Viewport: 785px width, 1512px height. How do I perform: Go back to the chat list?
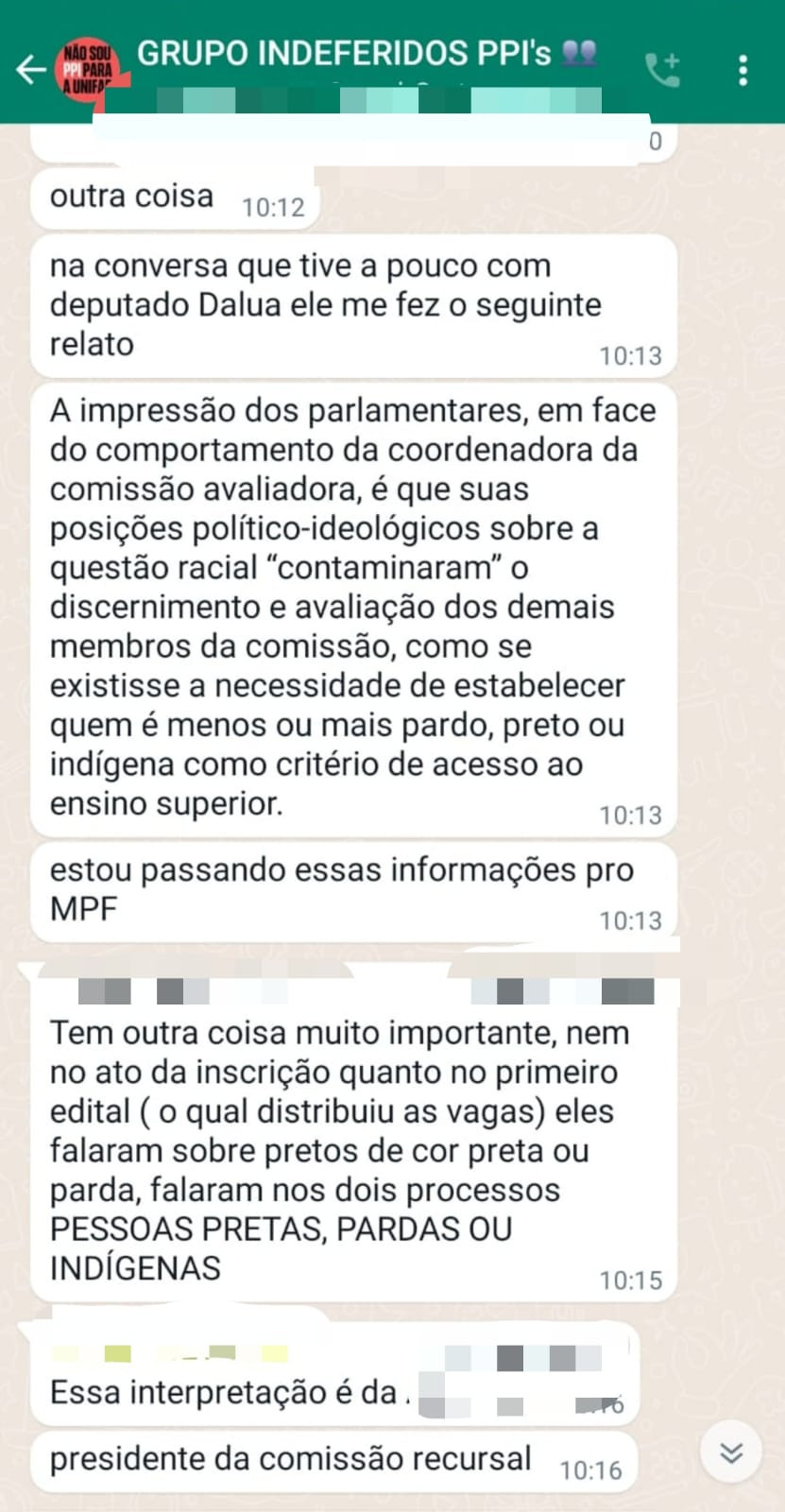point(30,69)
